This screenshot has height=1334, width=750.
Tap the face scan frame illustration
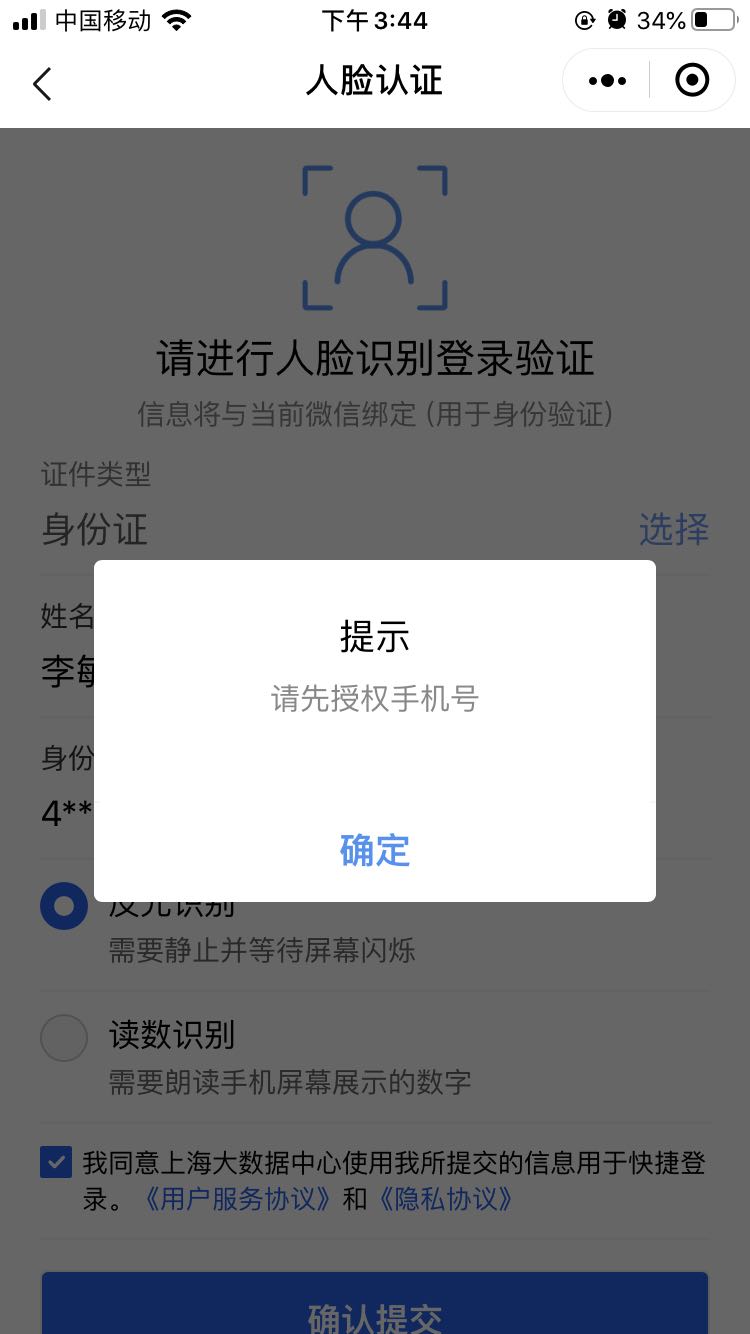tap(374, 237)
